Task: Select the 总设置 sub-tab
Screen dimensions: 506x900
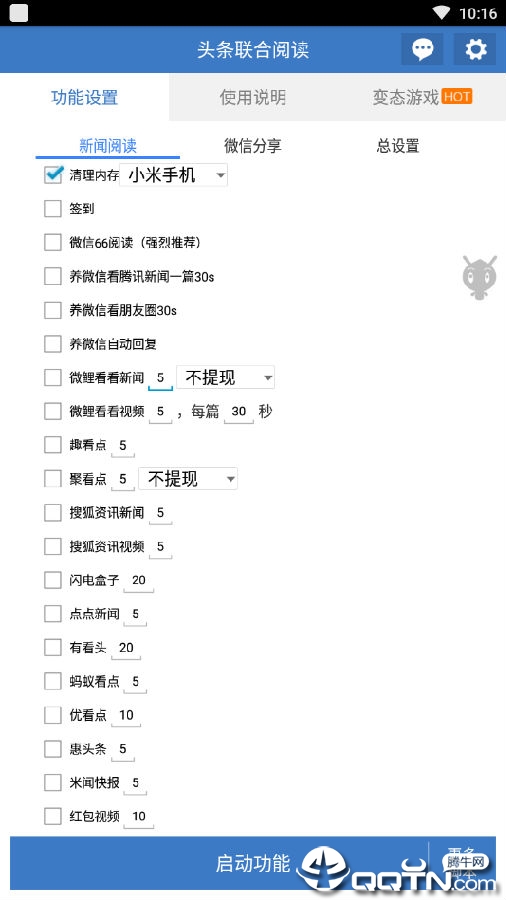Action: tap(398, 146)
